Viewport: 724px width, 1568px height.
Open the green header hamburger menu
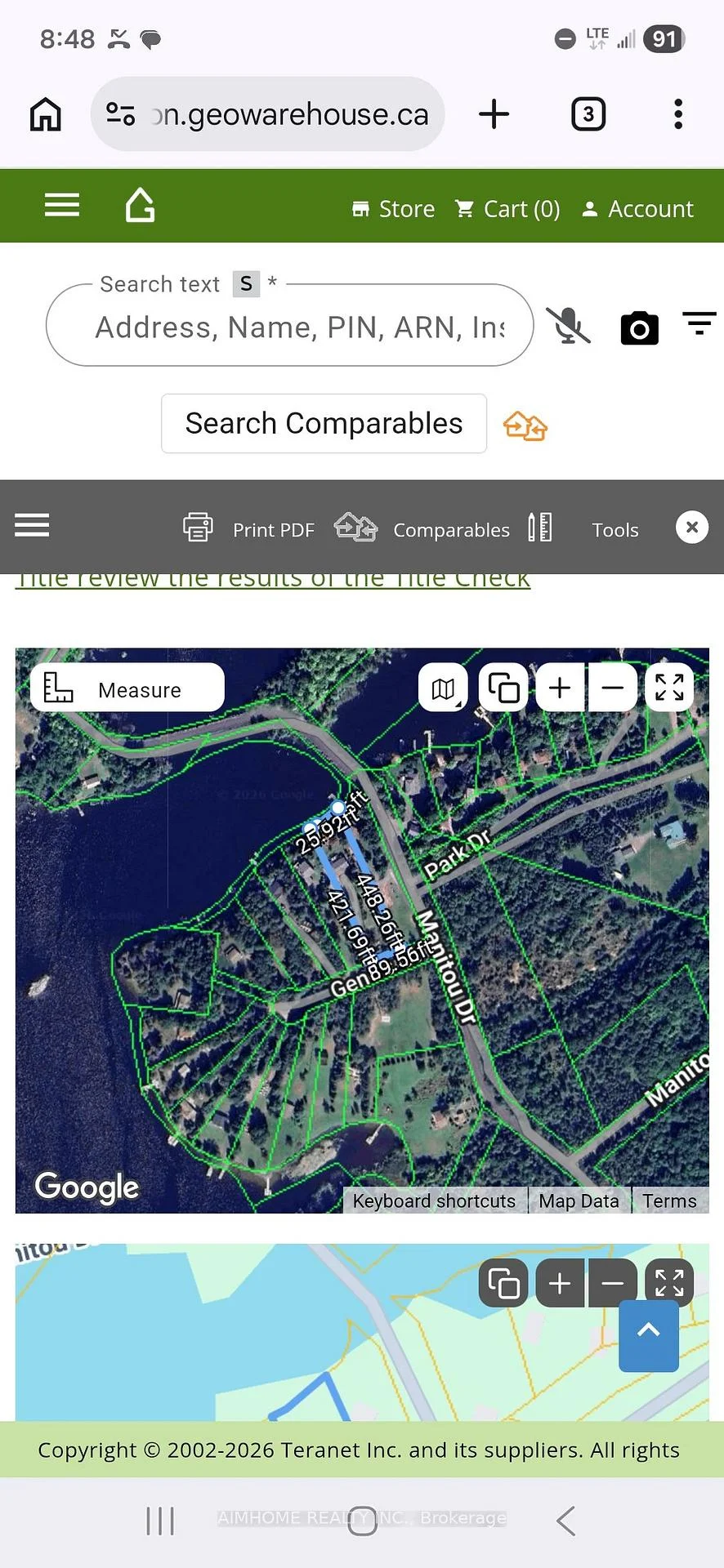(x=62, y=206)
